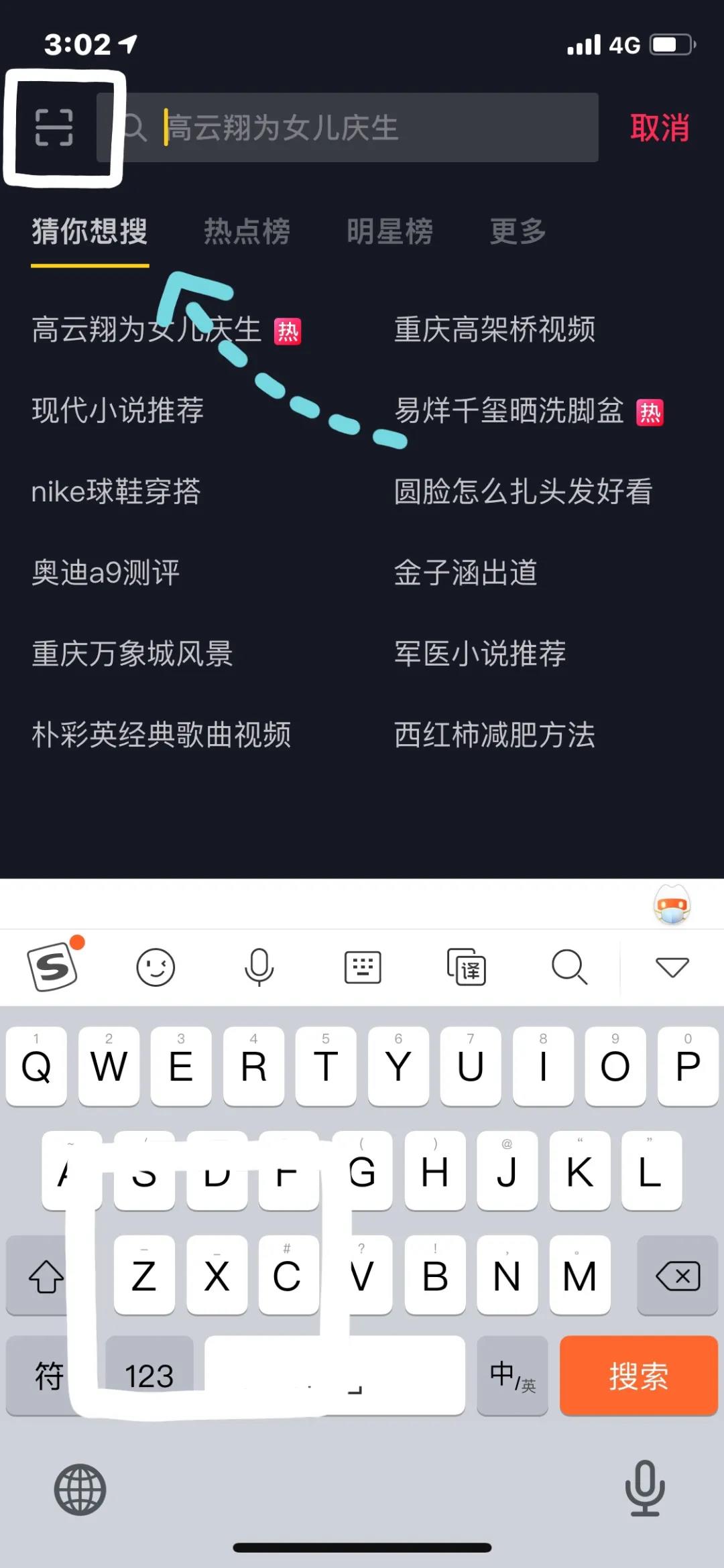Select the suggestion 现代小说推荐
This screenshot has height=1568, width=724.
[118, 410]
